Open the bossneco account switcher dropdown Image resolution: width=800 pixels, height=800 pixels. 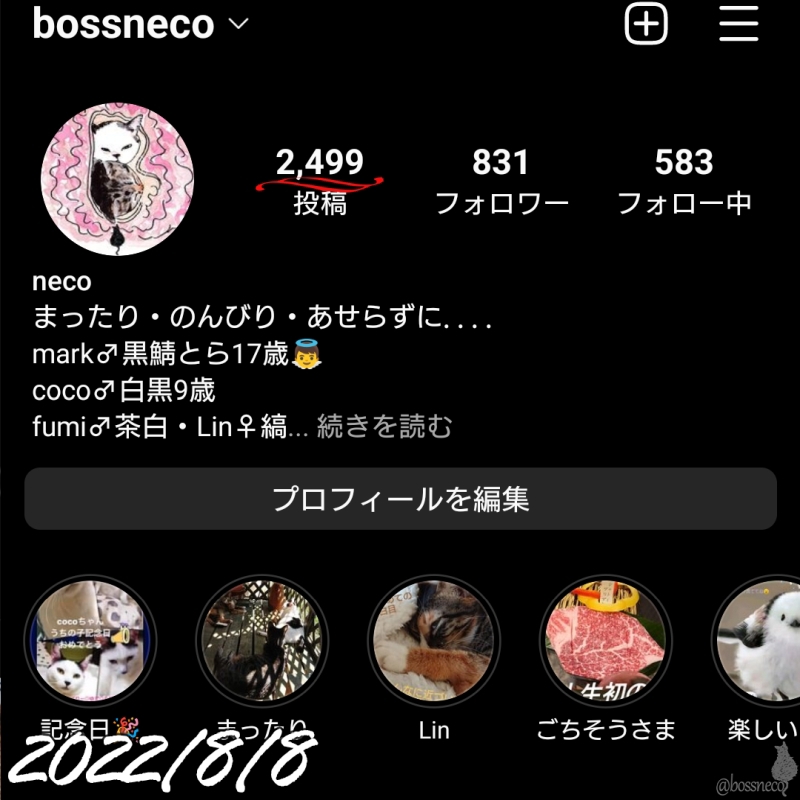(x=238, y=25)
